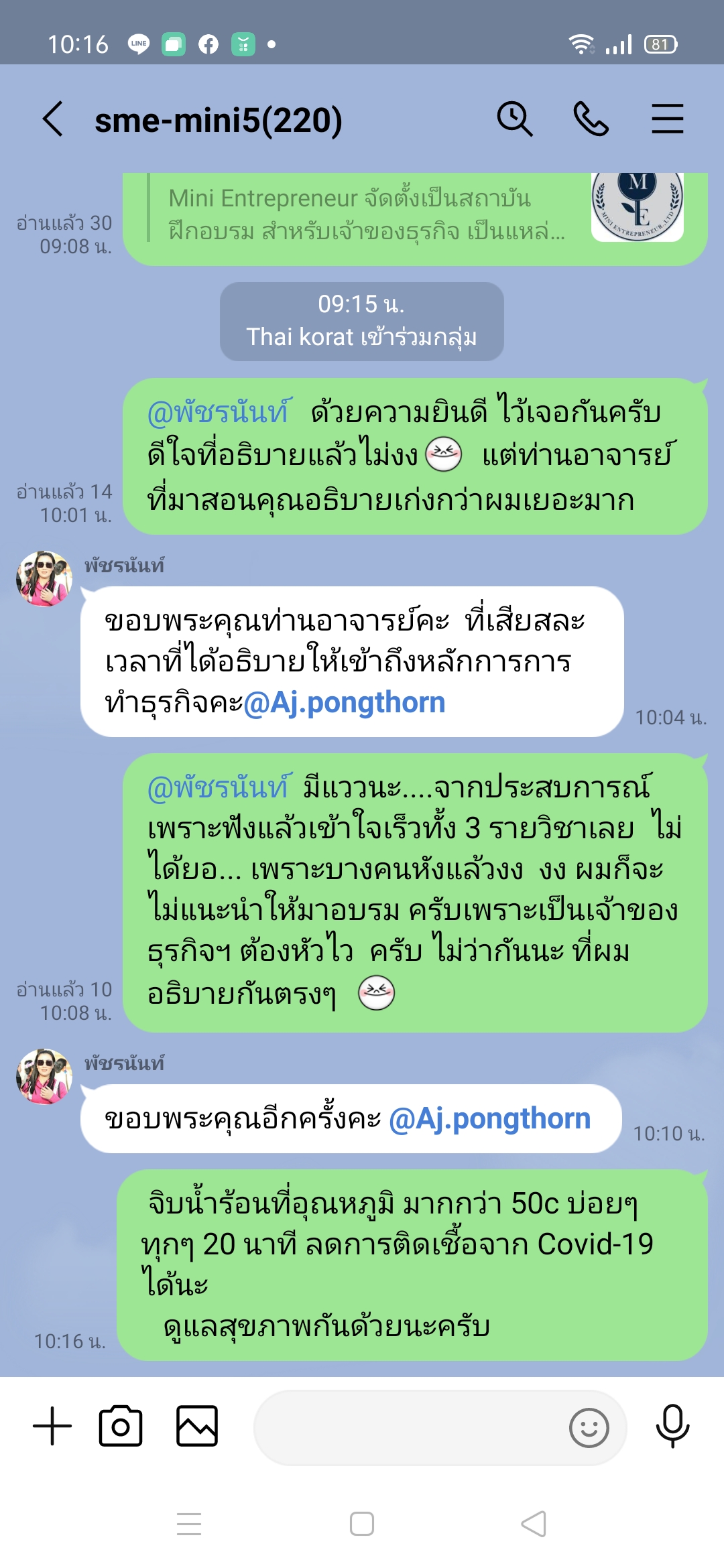
Task: Open the photo gallery picker
Action: pyautogui.click(x=197, y=1426)
